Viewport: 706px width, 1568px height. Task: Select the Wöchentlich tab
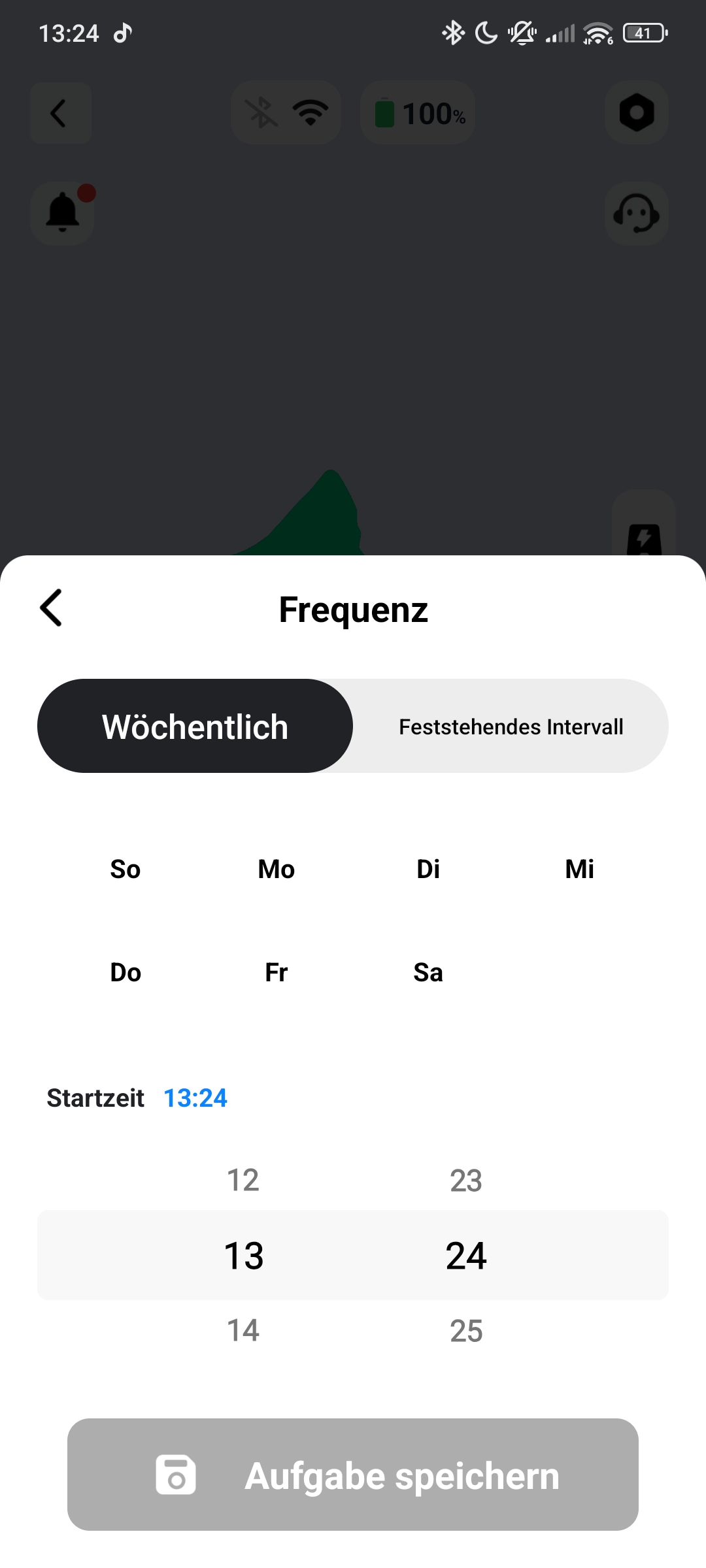coord(195,727)
